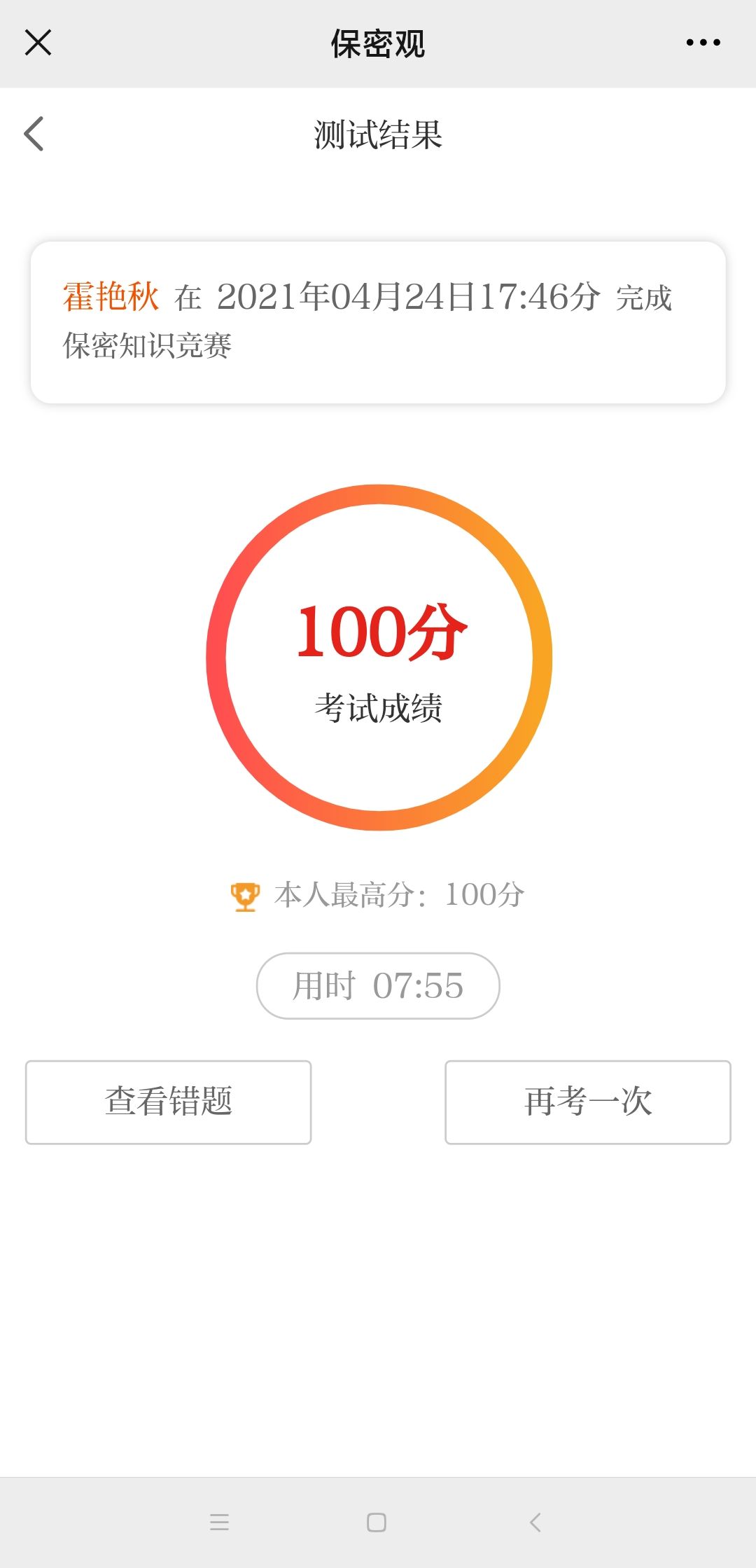Tap 查看错题 to review wrong answers

[x=168, y=1102]
